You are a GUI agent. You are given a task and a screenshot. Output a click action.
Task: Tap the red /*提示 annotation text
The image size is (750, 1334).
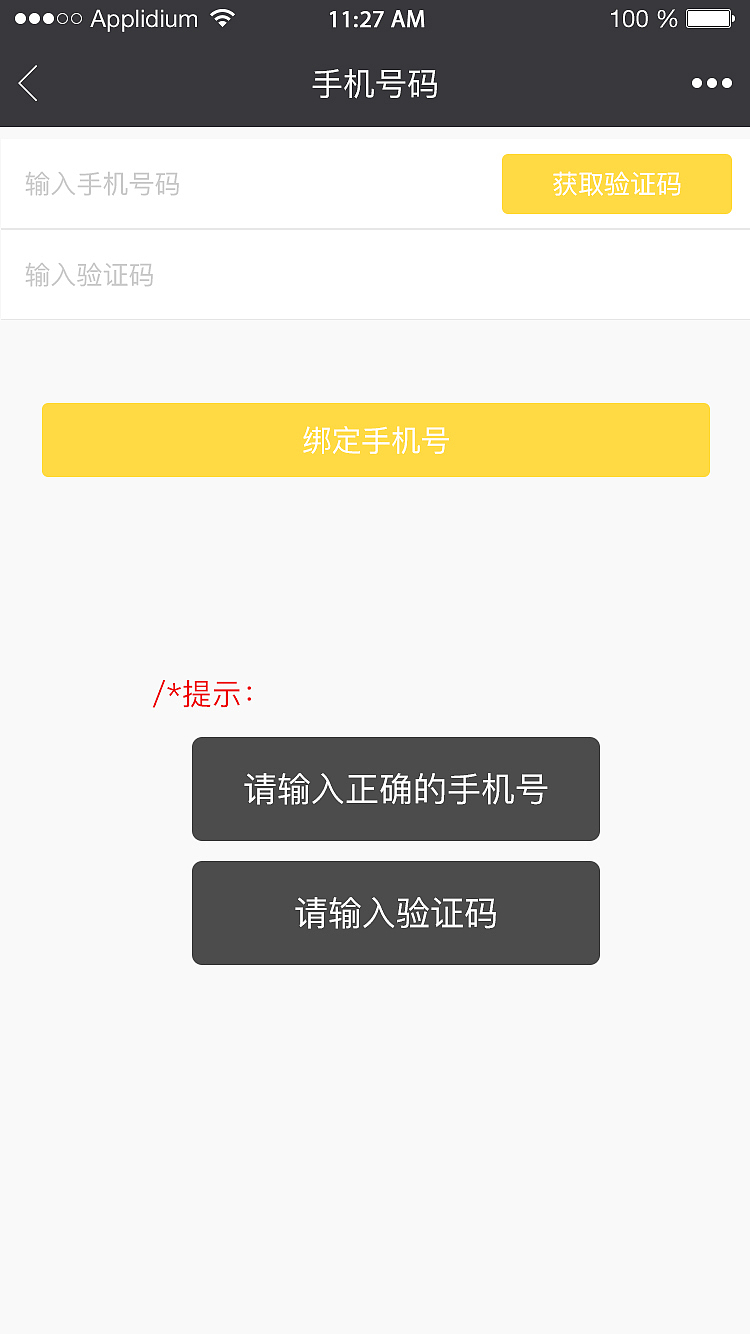click(204, 692)
